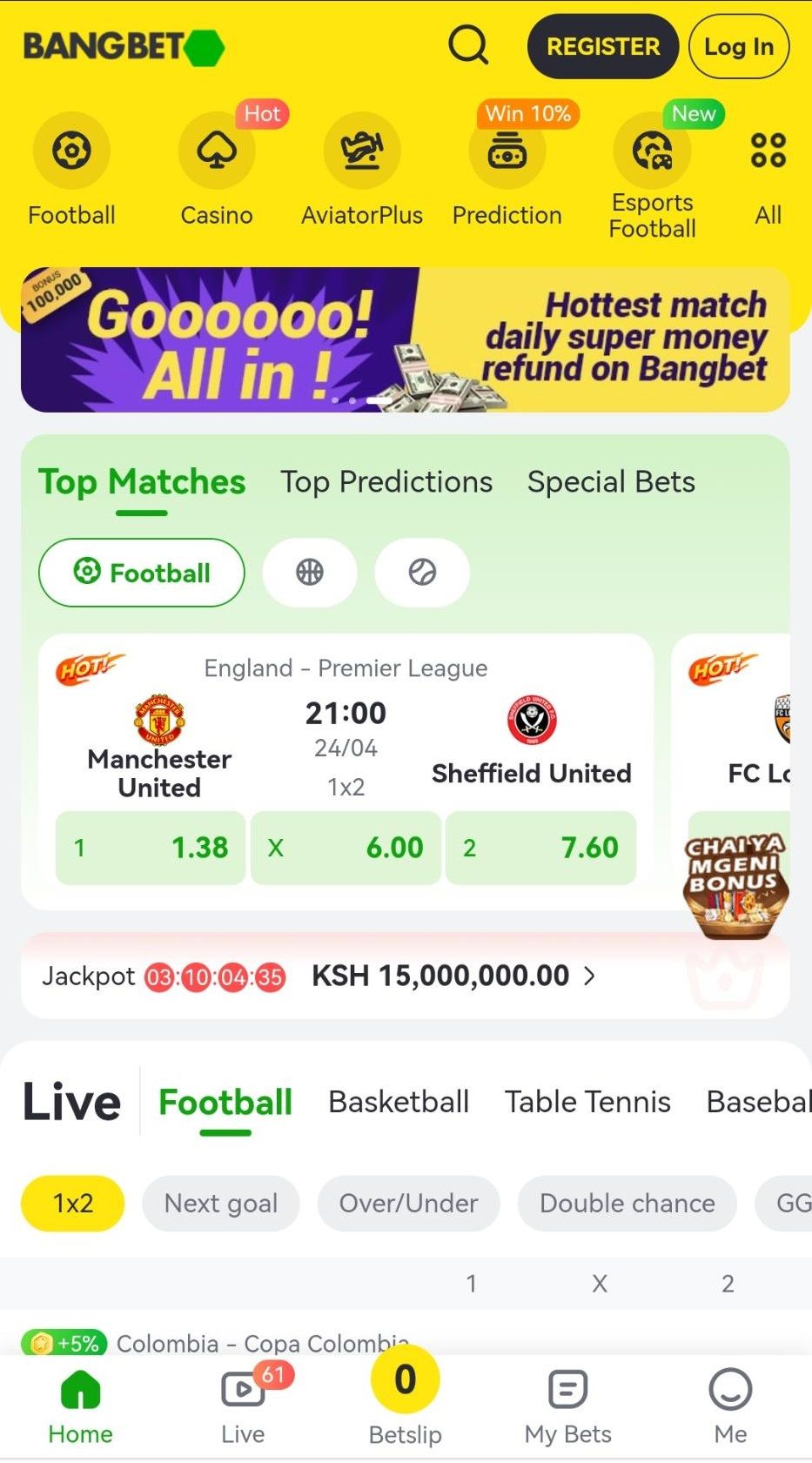This screenshot has width=812, height=1463.
Task: Bet on Manchester United win at 1.38
Action: (151, 848)
